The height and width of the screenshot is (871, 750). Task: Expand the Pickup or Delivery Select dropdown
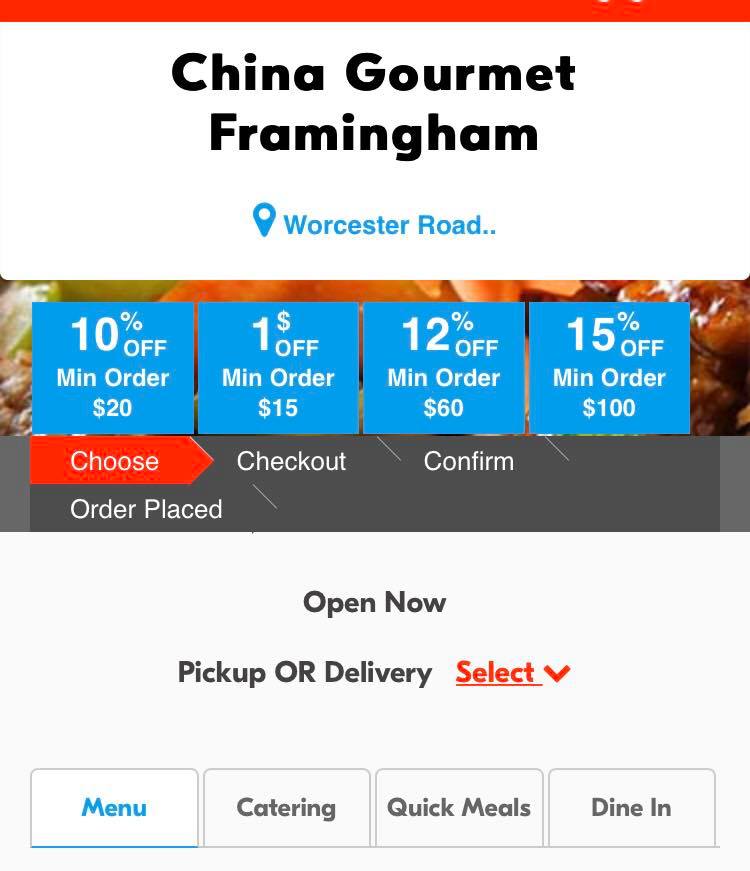click(512, 673)
